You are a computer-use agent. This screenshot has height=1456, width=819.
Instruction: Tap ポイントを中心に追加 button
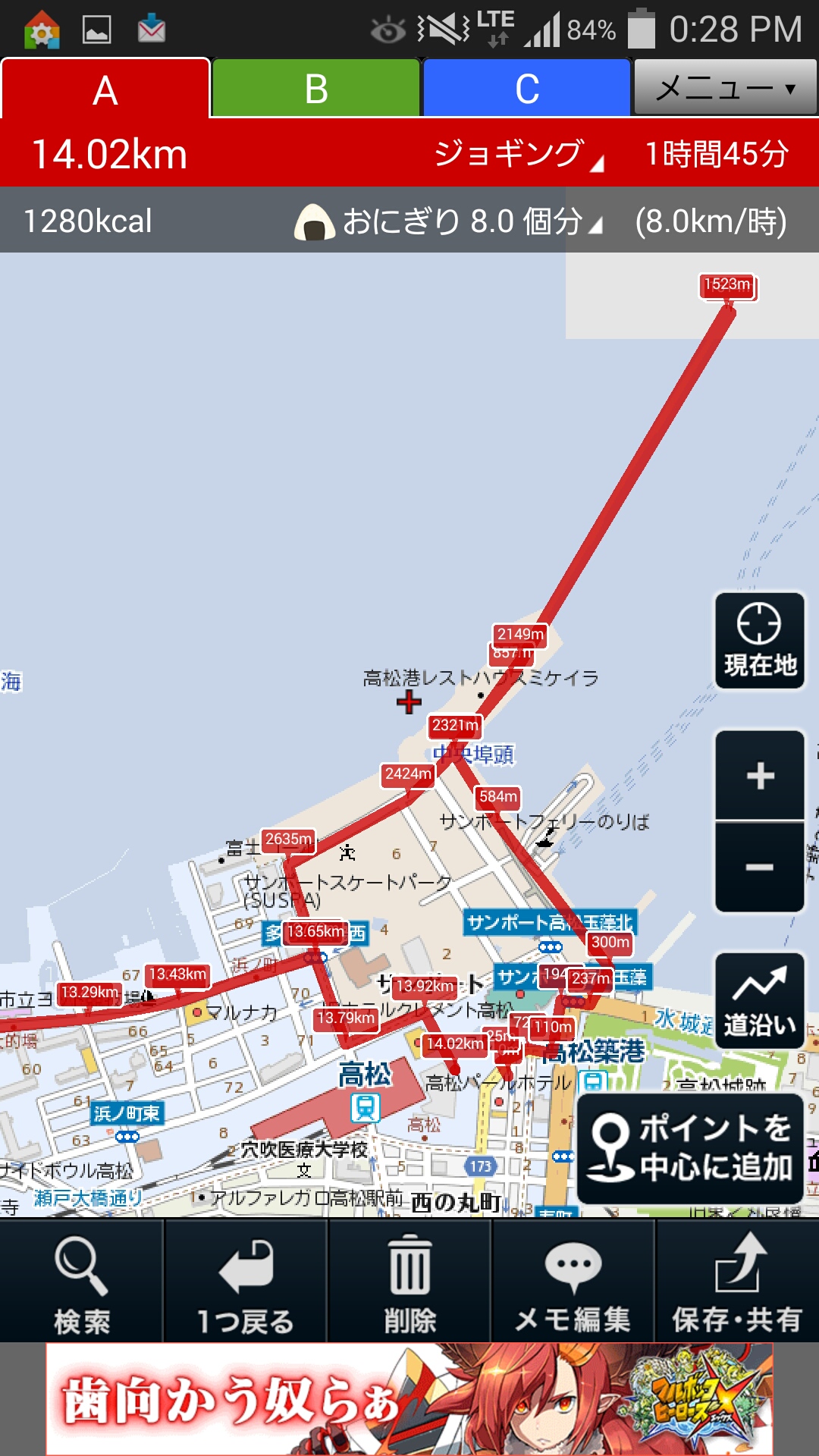(690, 1148)
